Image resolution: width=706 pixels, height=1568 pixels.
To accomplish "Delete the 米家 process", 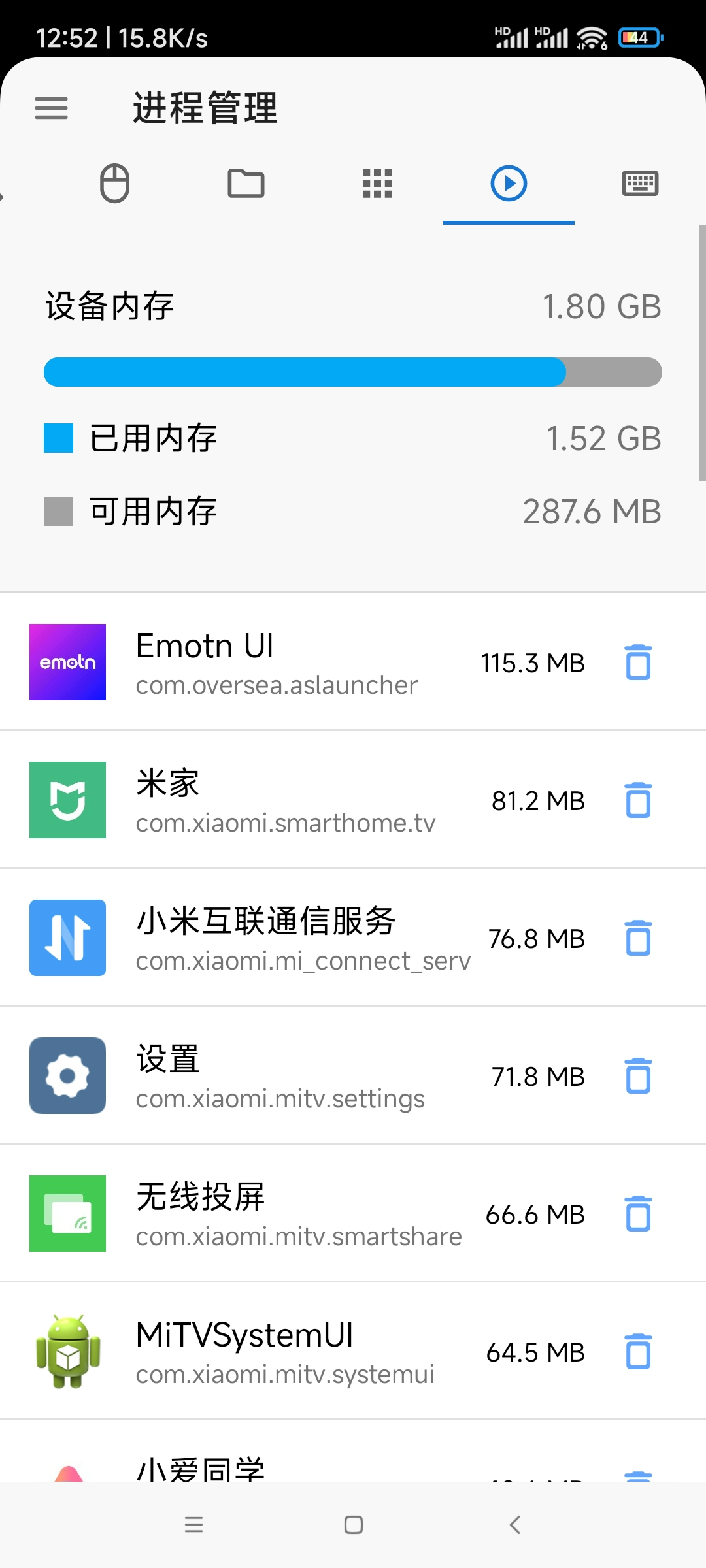I will pos(638,800).
